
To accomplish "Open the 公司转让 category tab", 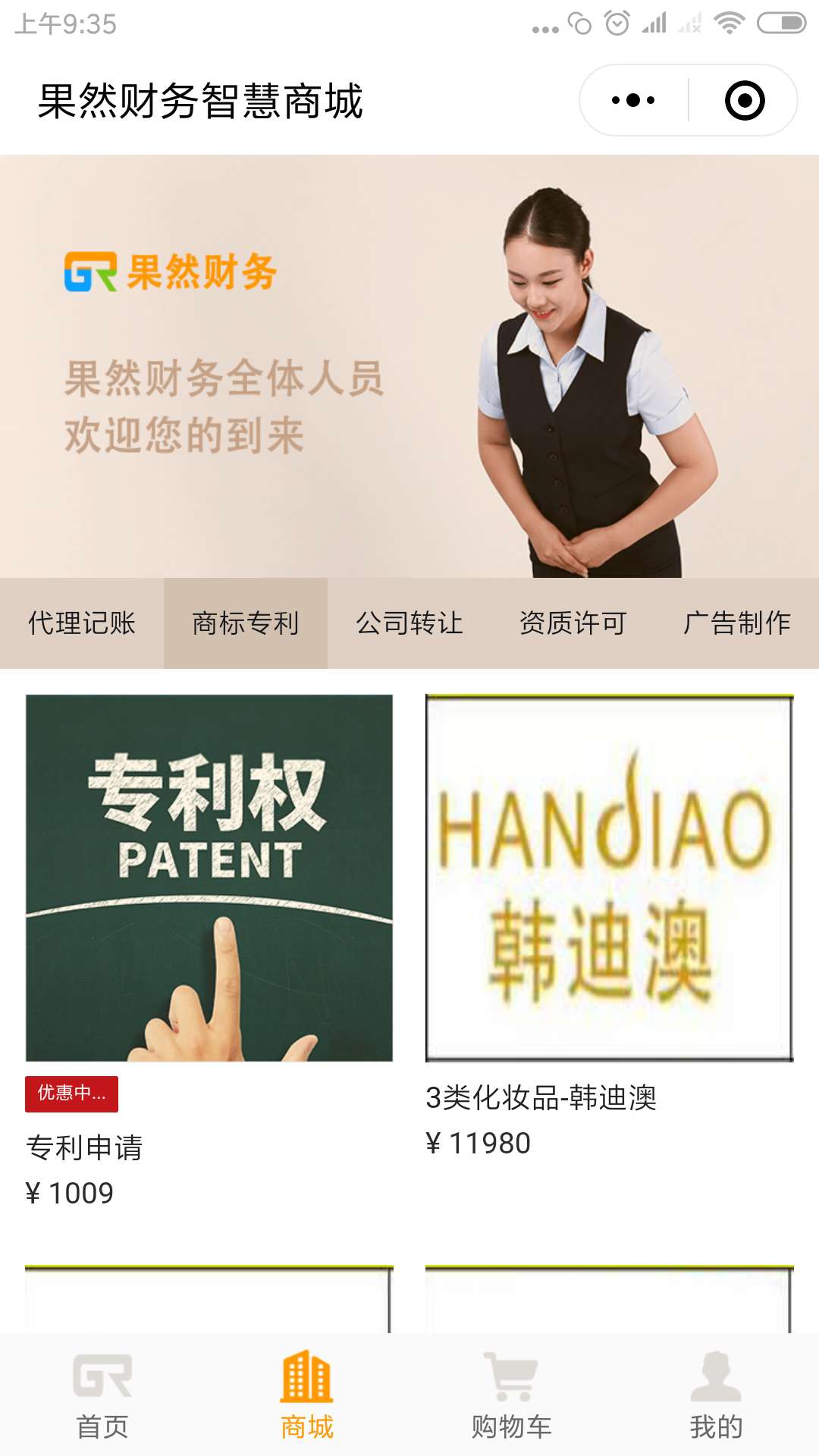I will [409, 623].
